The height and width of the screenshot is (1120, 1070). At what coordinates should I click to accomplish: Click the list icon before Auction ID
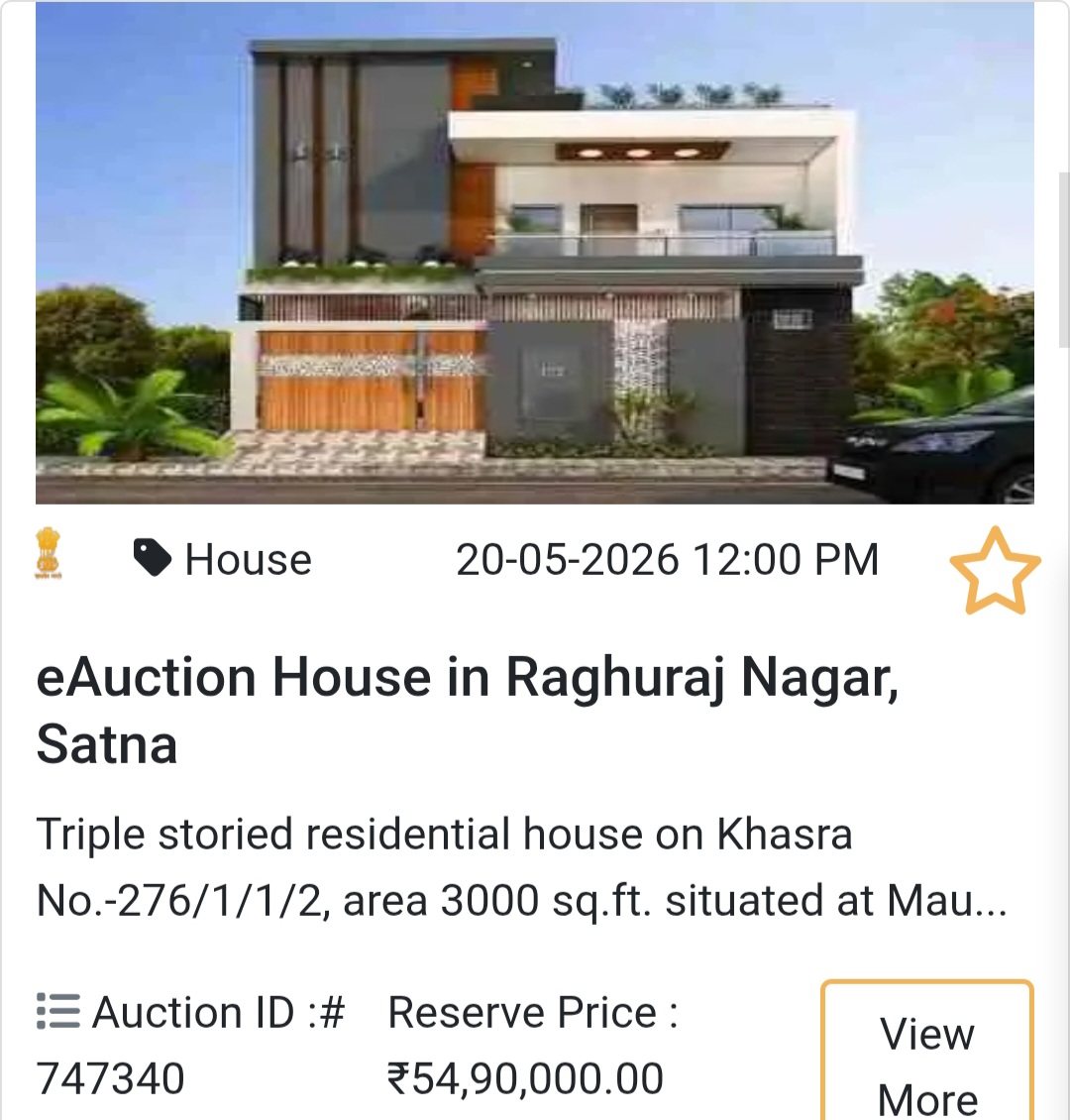pyautogui.click(x=56, y=1012)
